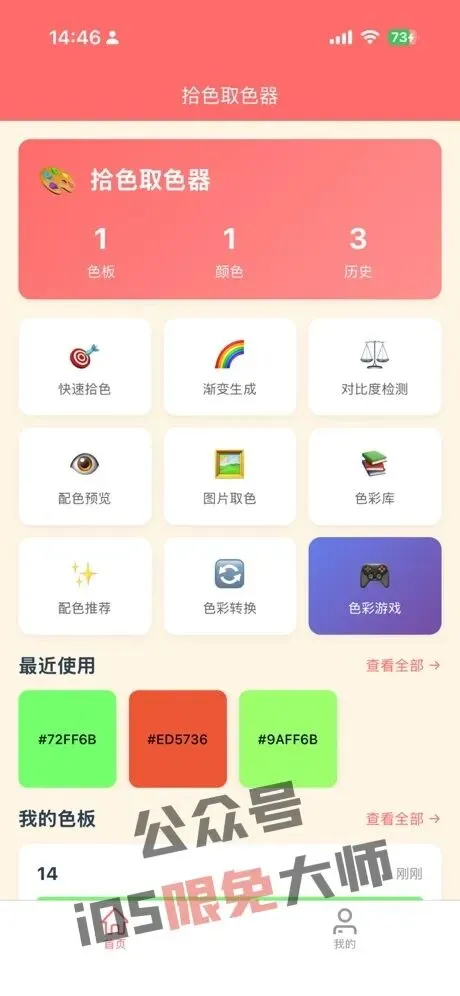Open the palette card named 14
This screenshot has height=996, width=460.
point(229,873)
